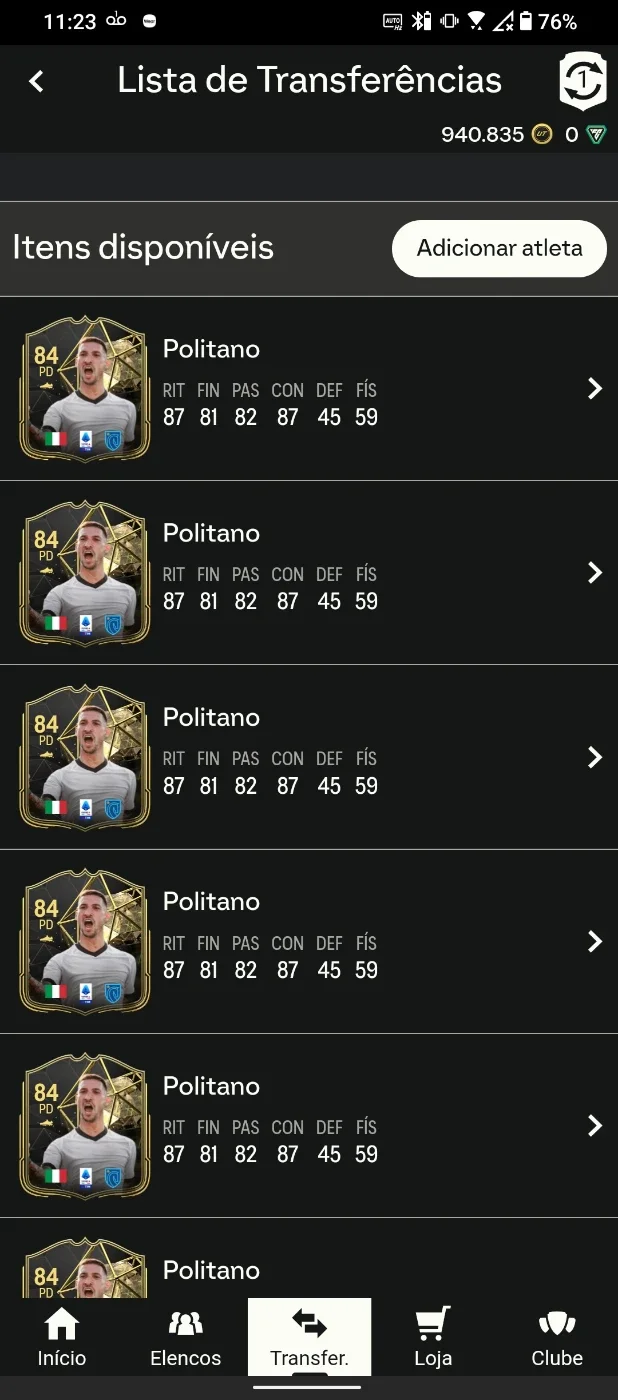Viewport: 618px width, 1400px height.
Task: Switch to the Início tab
Action: [62, 1337]
